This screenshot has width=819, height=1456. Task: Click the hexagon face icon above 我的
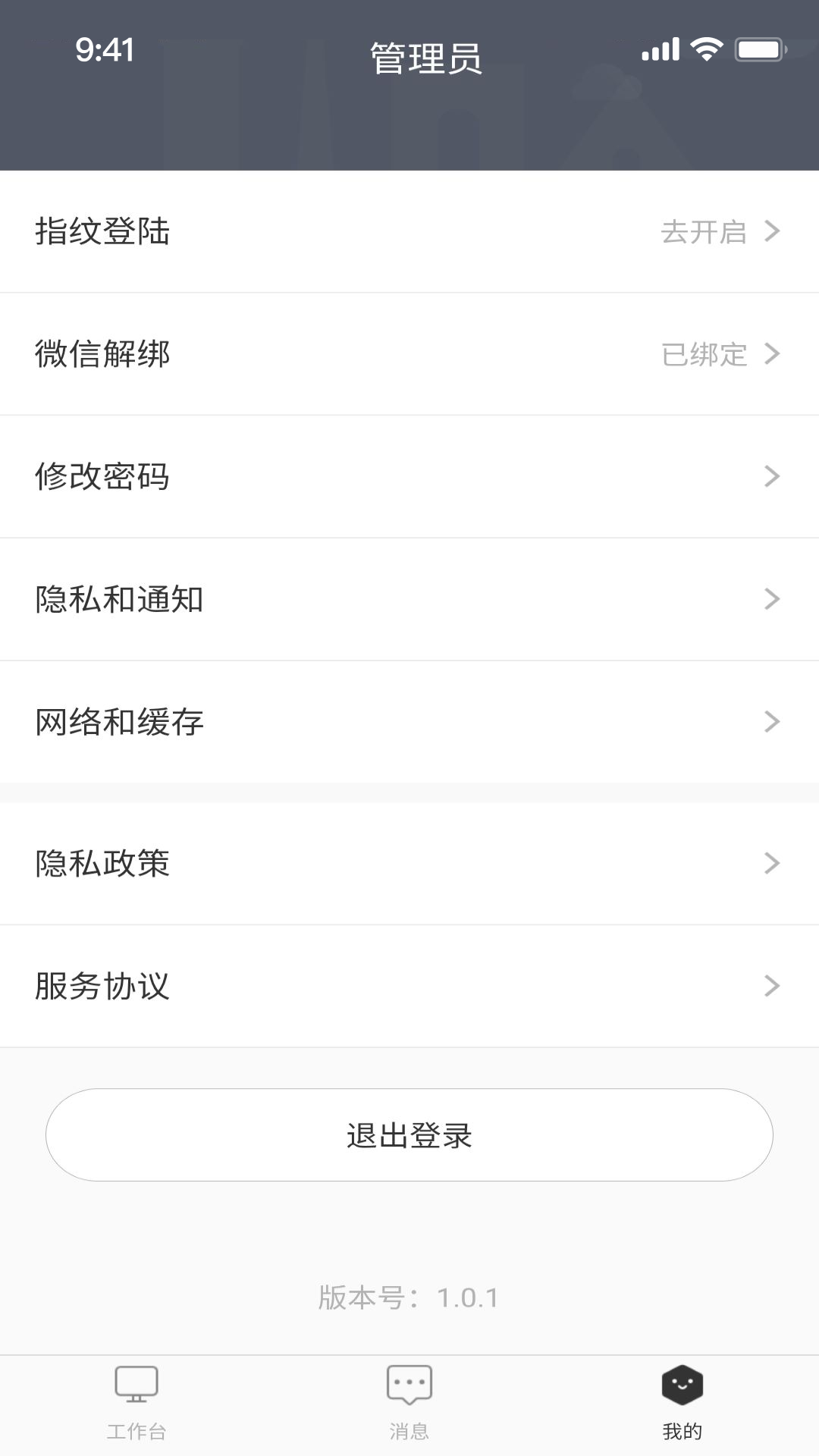pyautogui.click(x=682, y=1386)
